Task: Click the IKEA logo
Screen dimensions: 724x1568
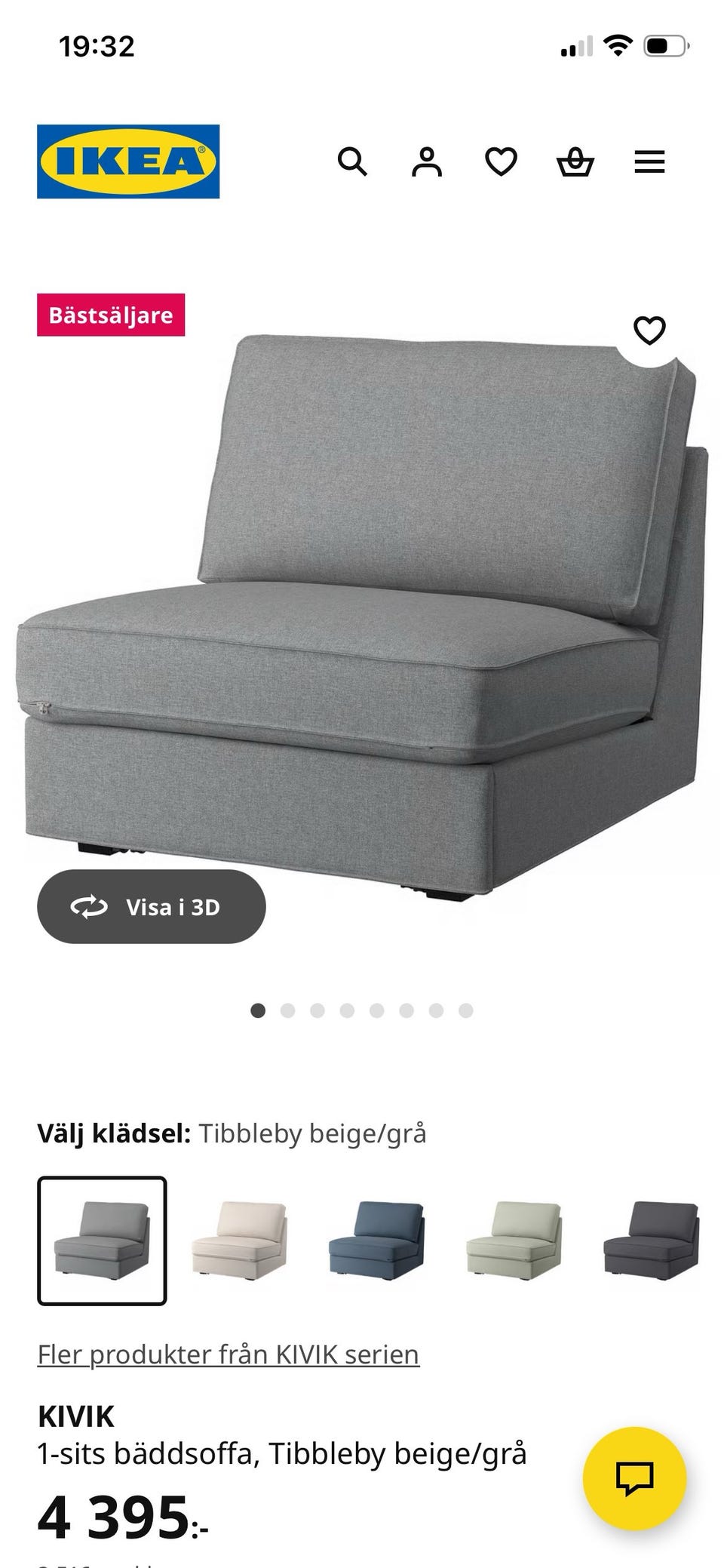Action: click(x=127, y=161)
